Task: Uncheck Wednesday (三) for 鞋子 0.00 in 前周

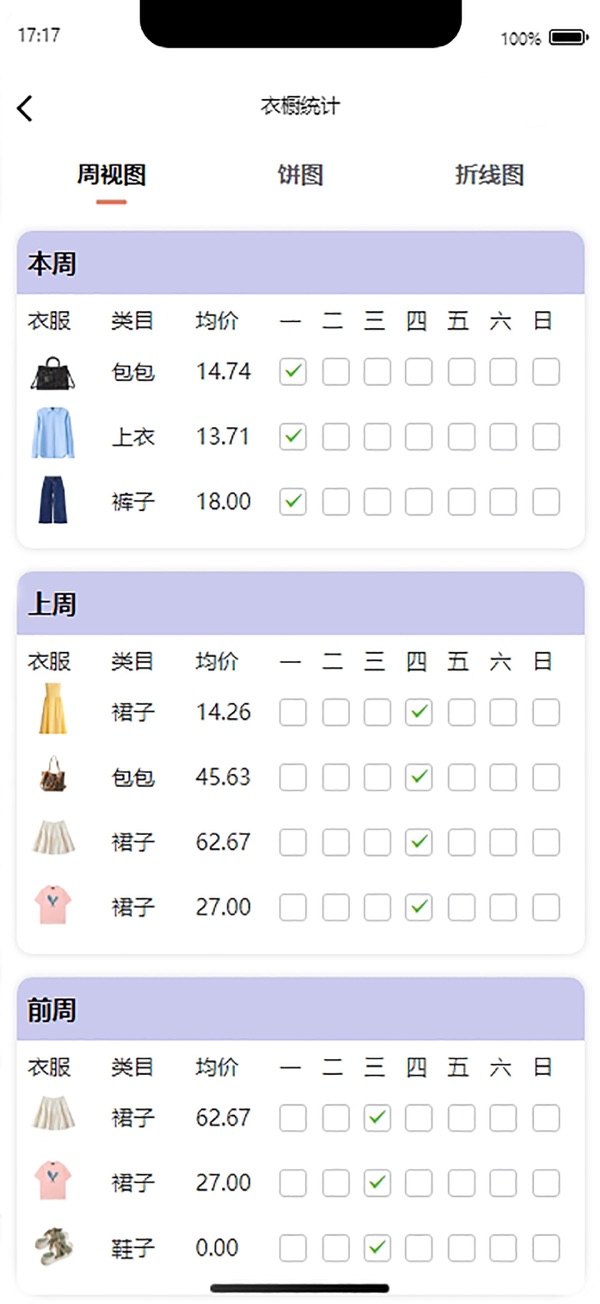Action: pyautogui.click(x=377, y=1248)
